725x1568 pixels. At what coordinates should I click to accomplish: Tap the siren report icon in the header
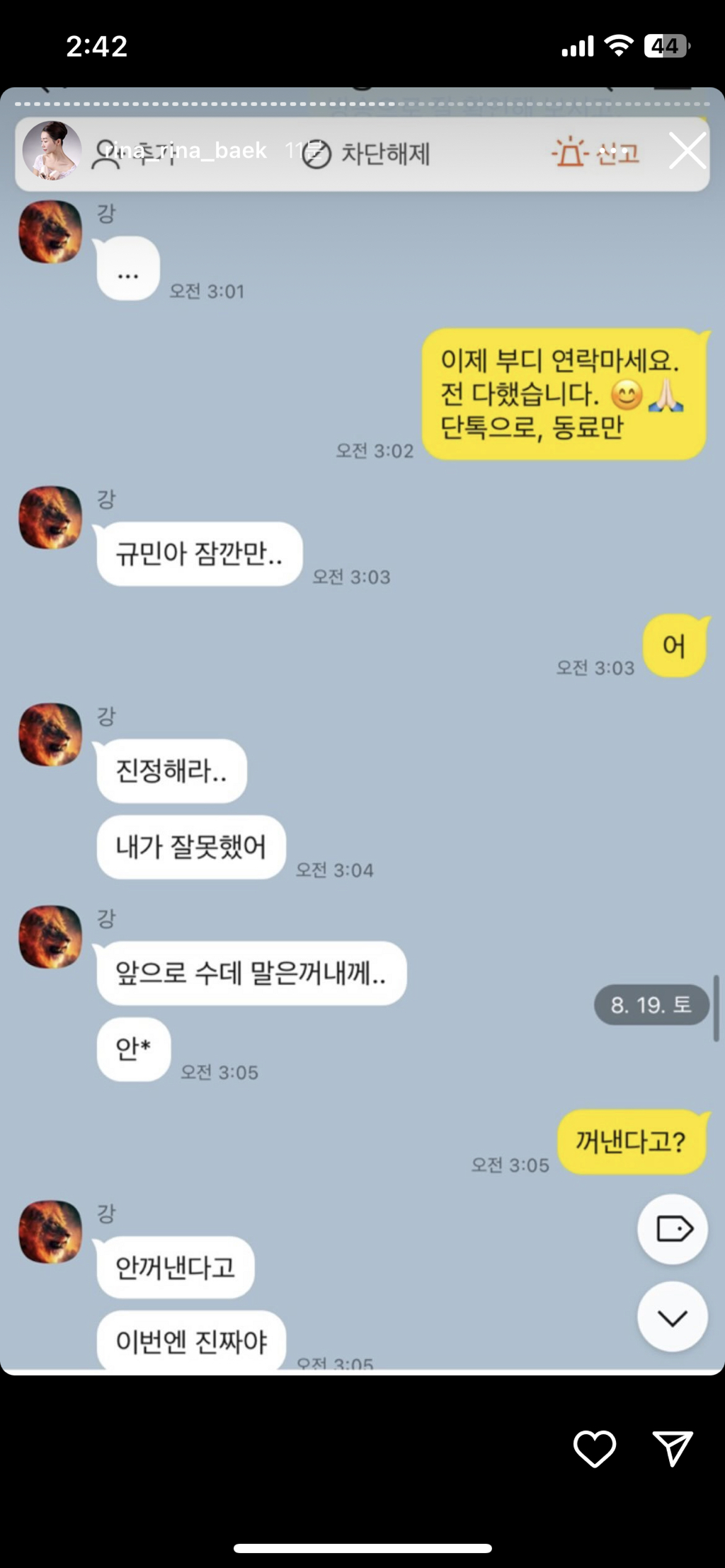coord(571,152)
